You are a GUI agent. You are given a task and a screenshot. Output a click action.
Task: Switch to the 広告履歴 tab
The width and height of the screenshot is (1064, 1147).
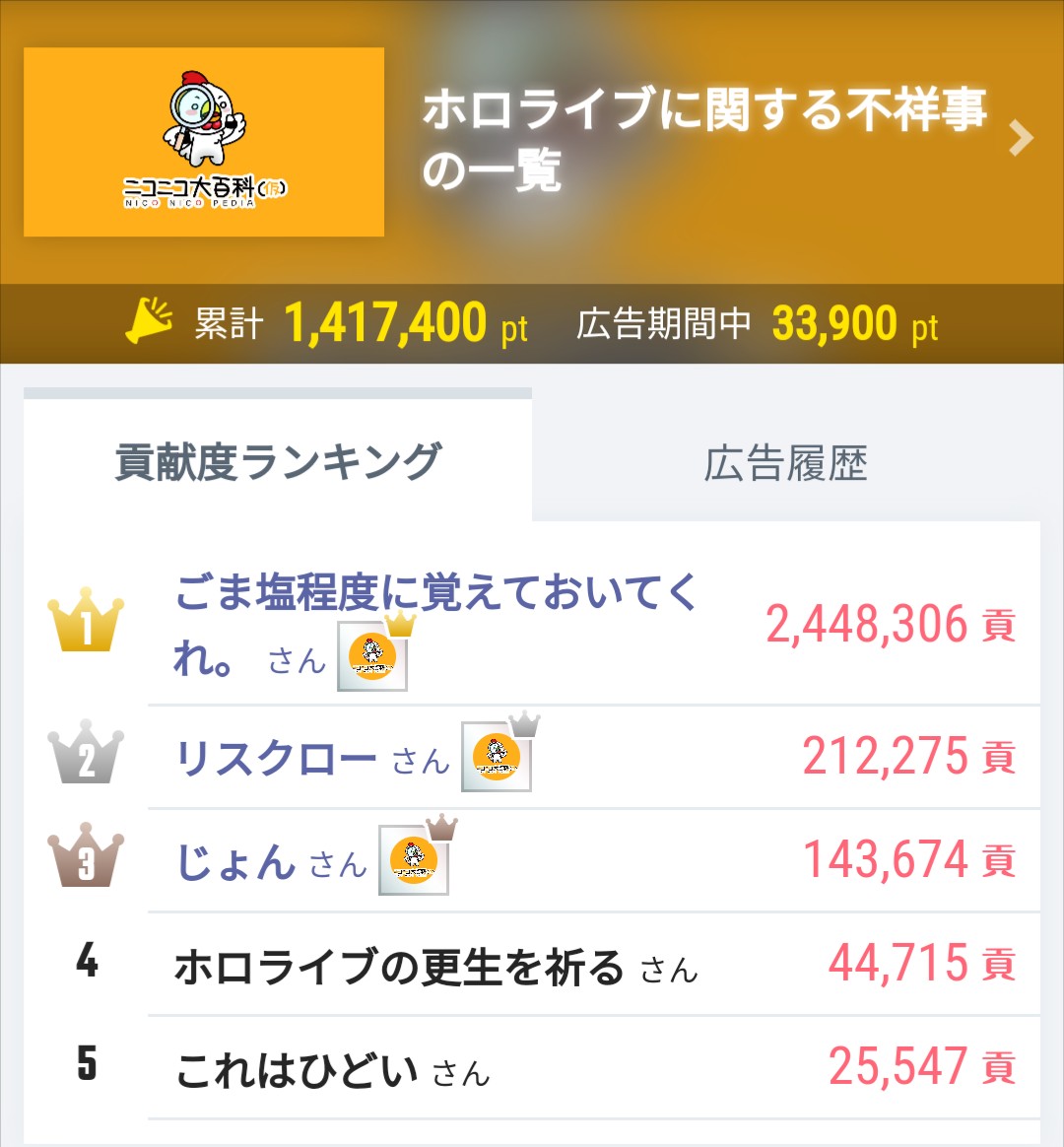tap(785, 463)
